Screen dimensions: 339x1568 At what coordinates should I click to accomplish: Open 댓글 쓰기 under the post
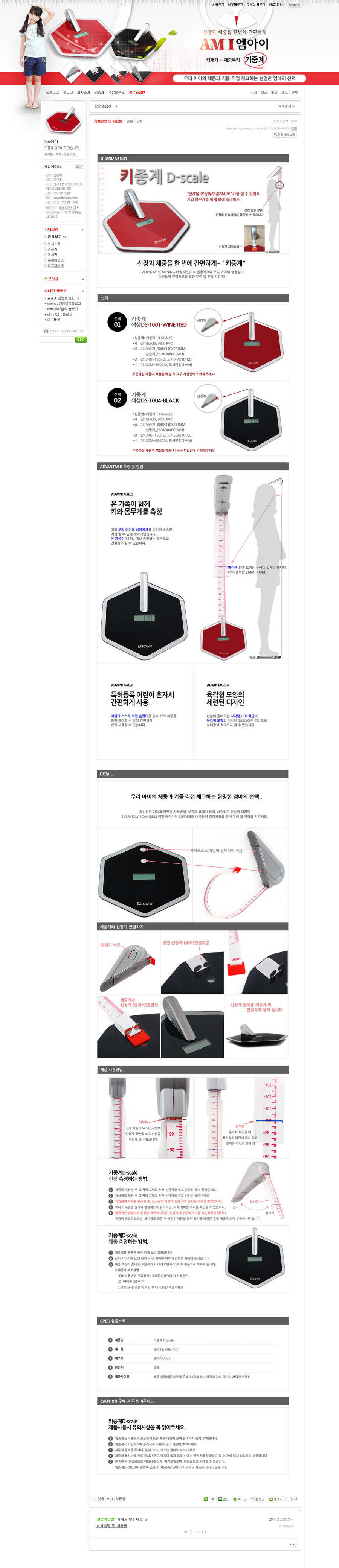point(104,1499)
